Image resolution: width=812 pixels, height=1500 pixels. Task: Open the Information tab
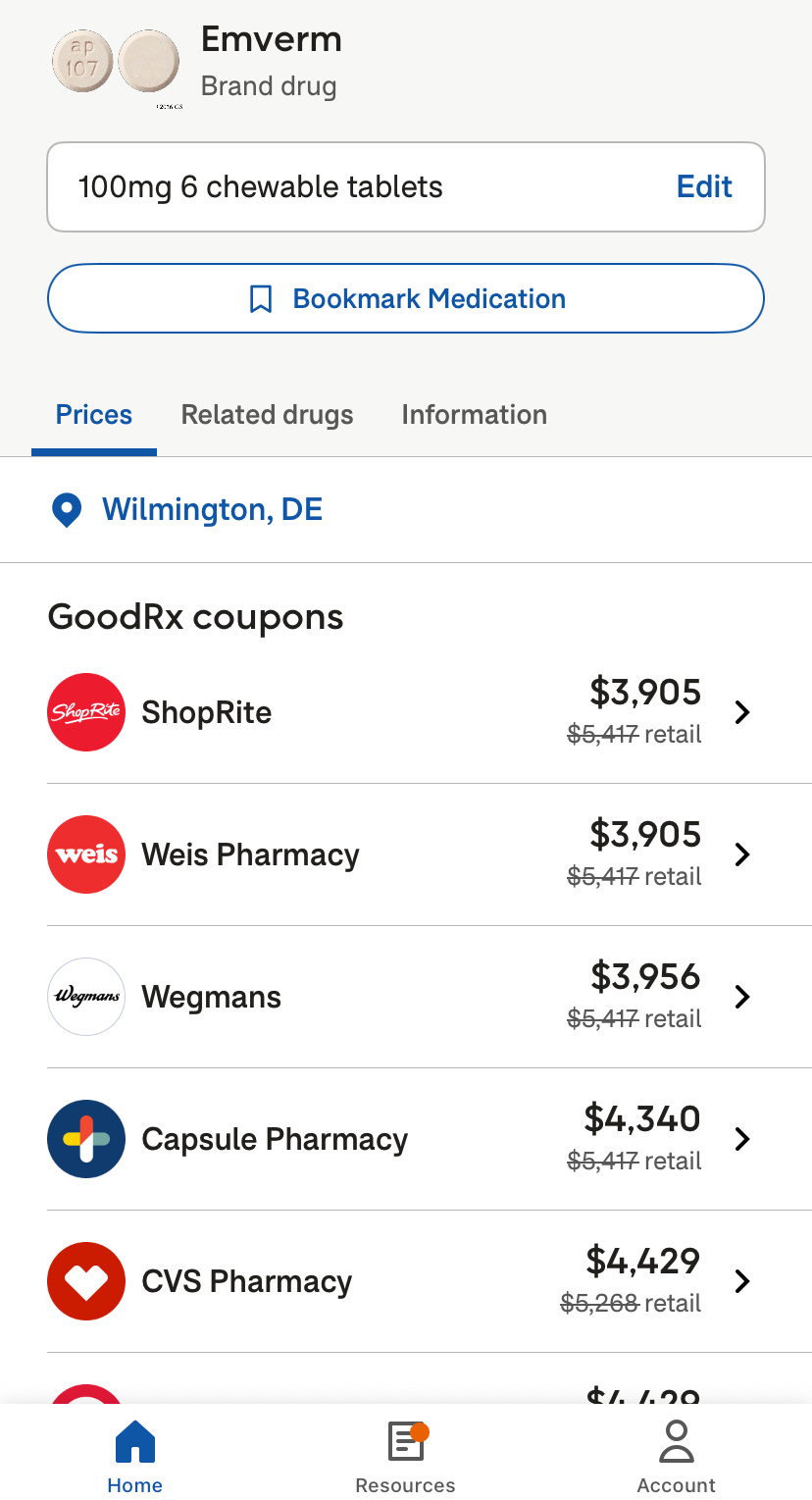tap(474, 415)
